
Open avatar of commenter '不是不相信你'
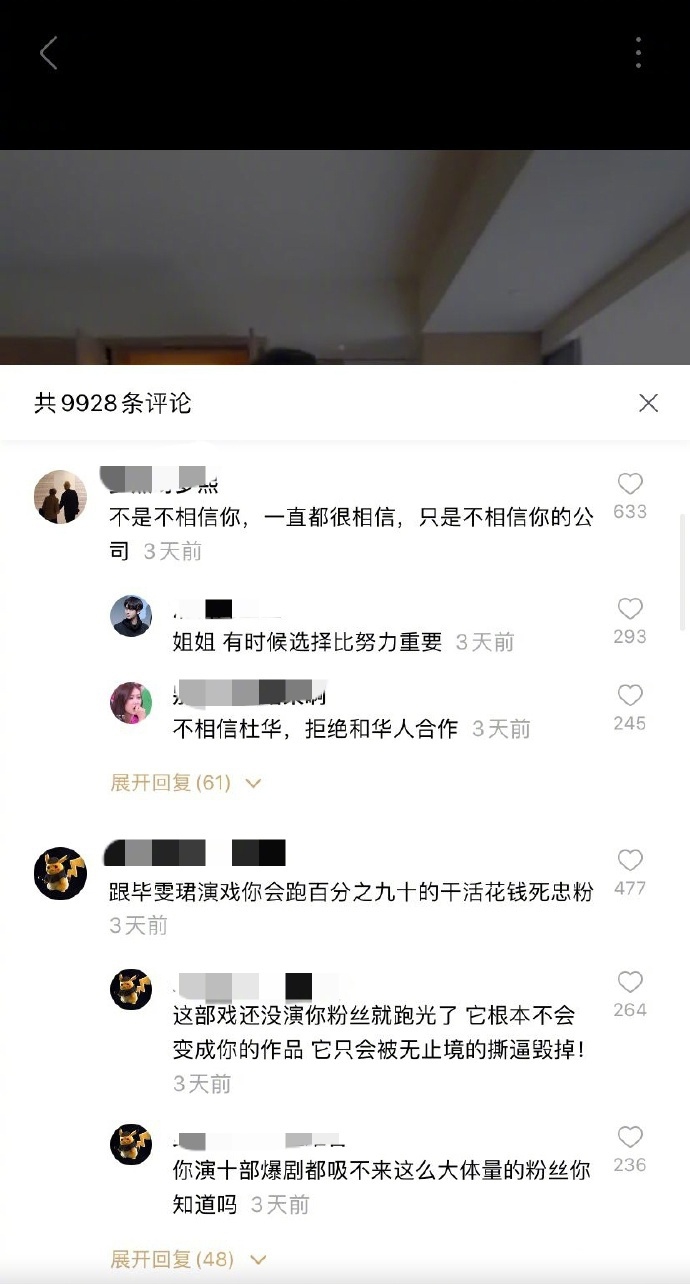pos(60,497)
